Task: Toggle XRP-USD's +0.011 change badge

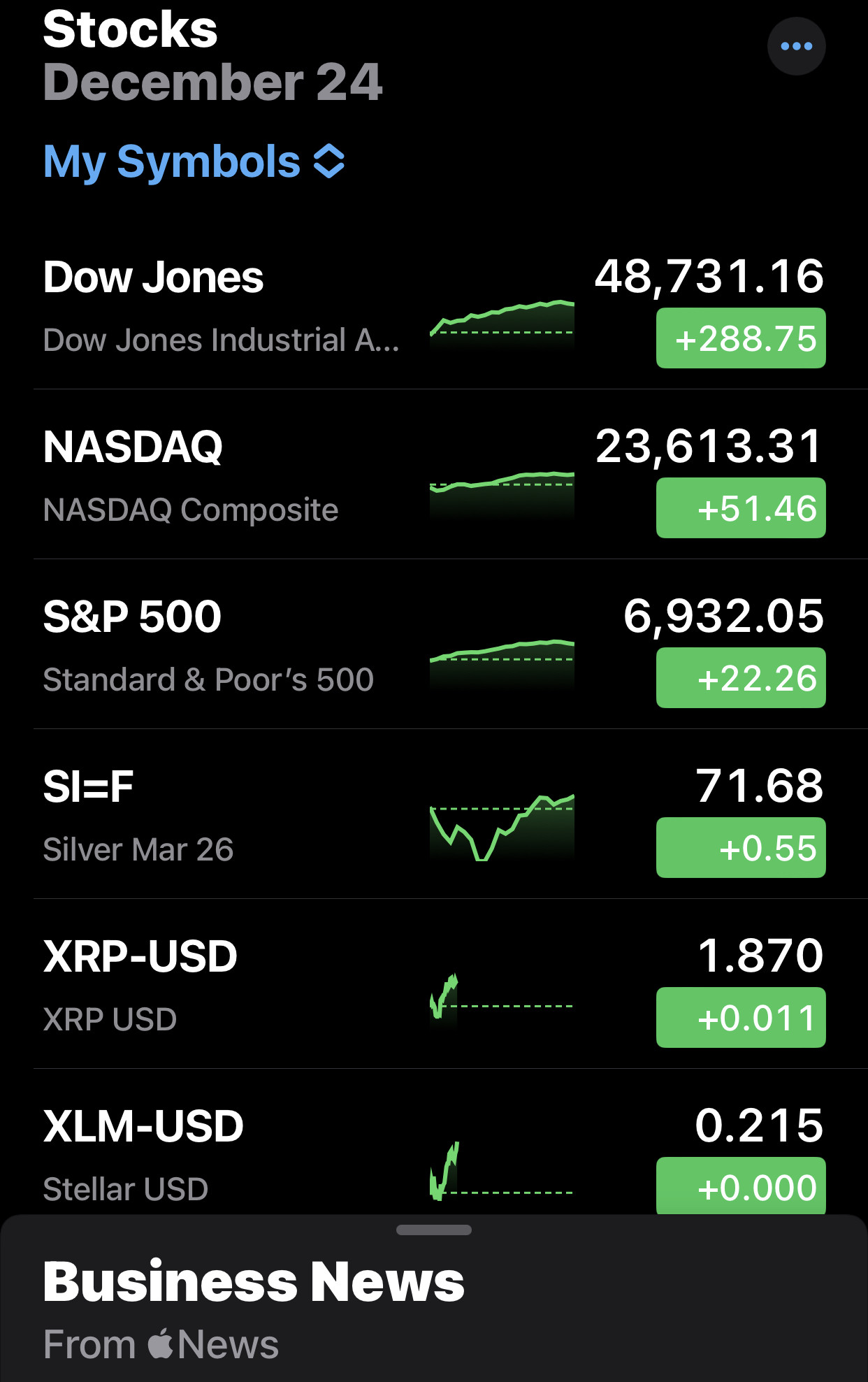Action: click(x=741, y=1018)
